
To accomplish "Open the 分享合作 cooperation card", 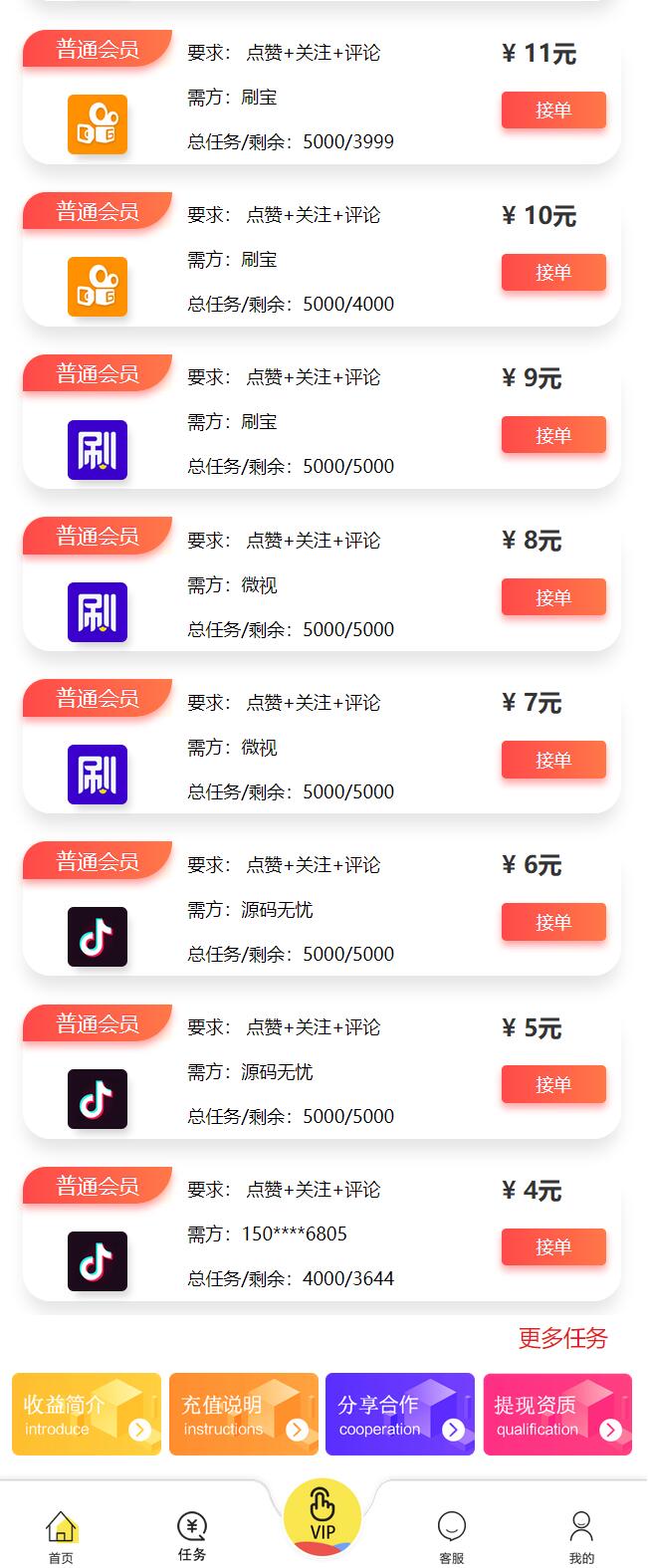I will pyautogui.click(x=400, y=1415).
